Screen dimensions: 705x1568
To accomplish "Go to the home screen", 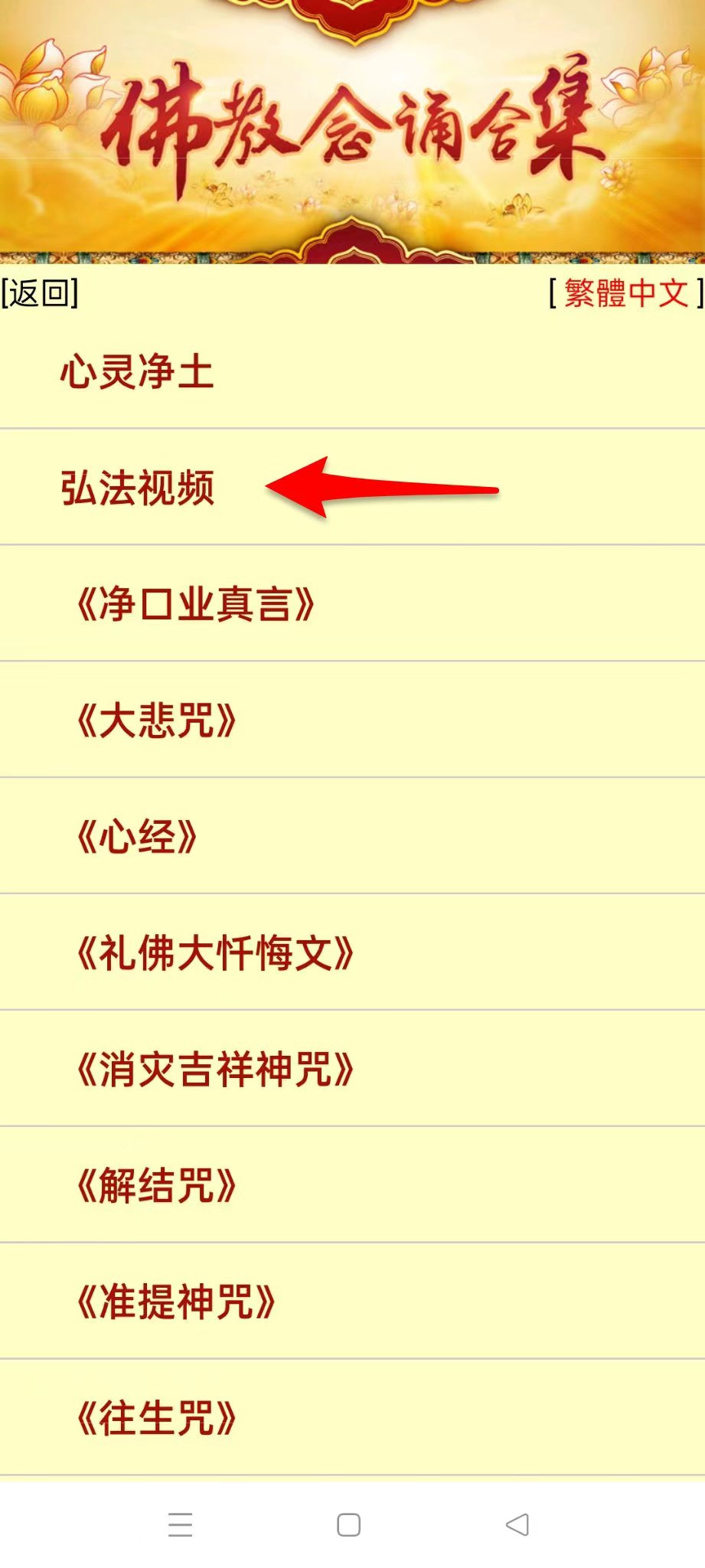I will click(349, 1524).
